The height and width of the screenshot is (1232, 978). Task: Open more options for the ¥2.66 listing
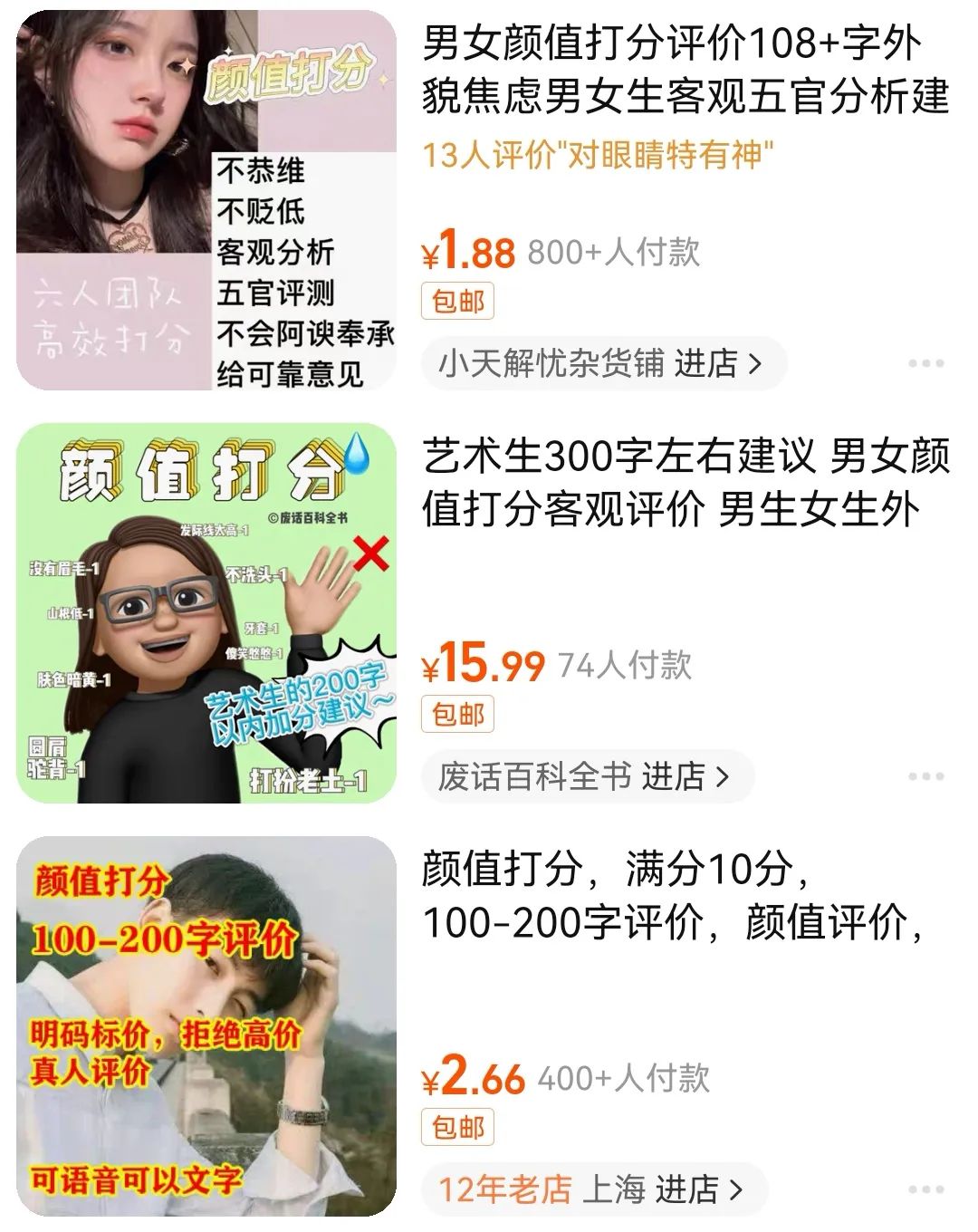(x=925, y=1189)
